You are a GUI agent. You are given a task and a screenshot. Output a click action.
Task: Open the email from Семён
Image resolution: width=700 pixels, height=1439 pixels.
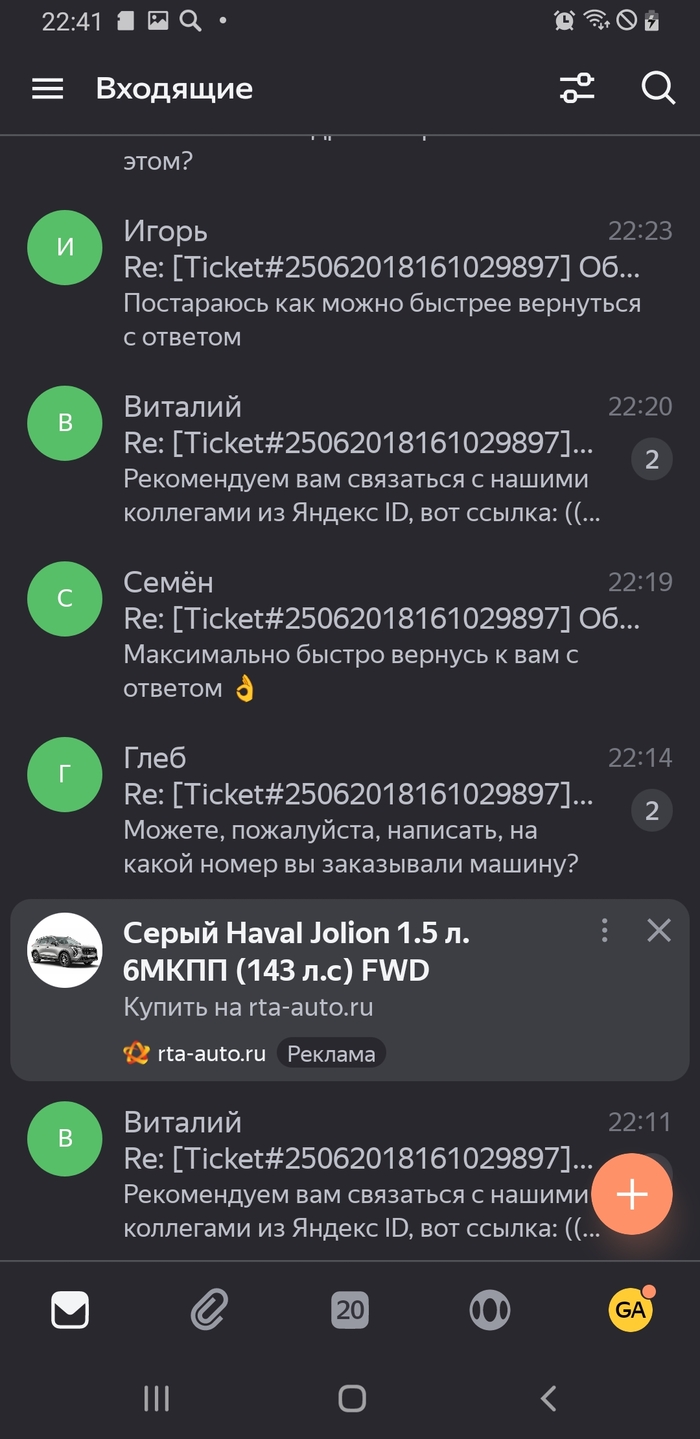click(x=380, y=635)
